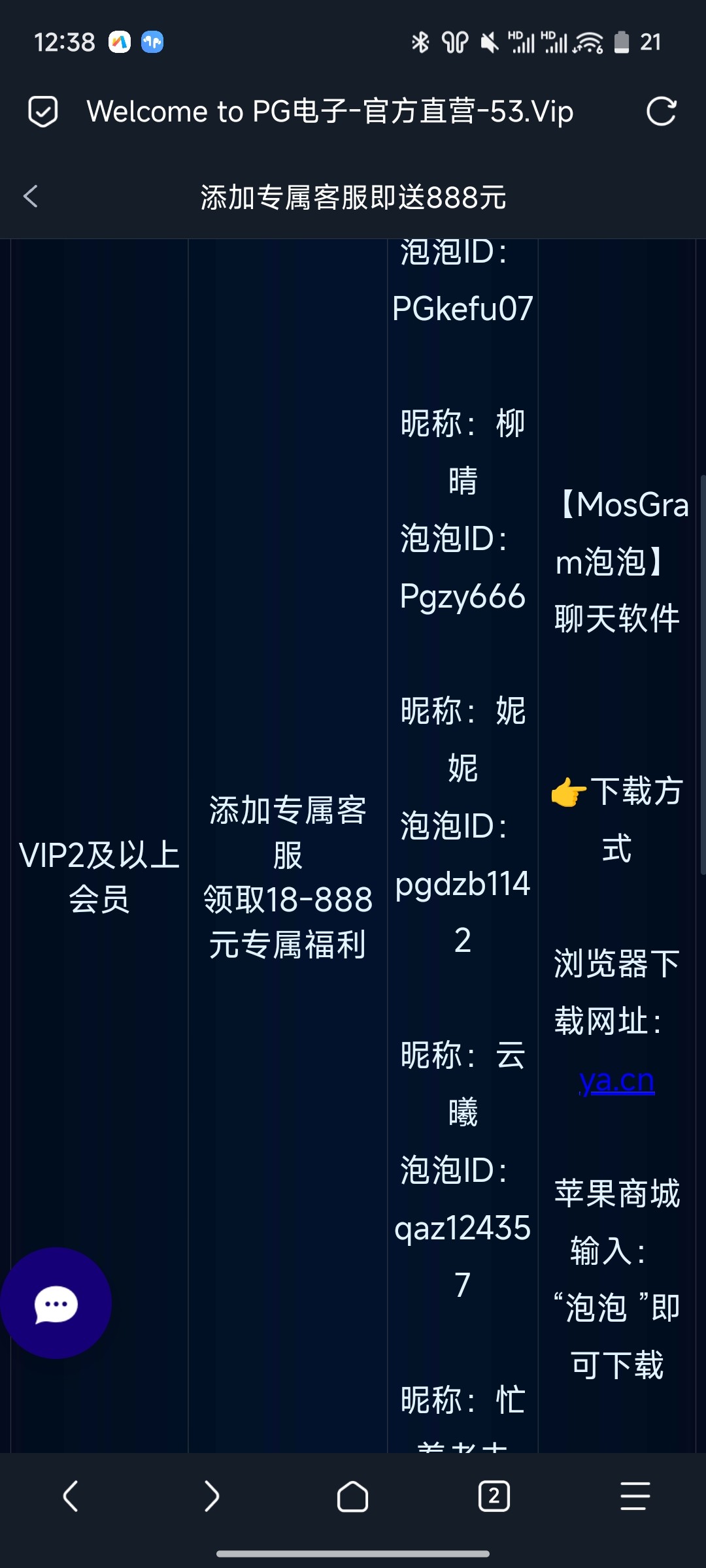Open the floating chat bubble
The image size is (706, 1568).
coord(56,1303)
